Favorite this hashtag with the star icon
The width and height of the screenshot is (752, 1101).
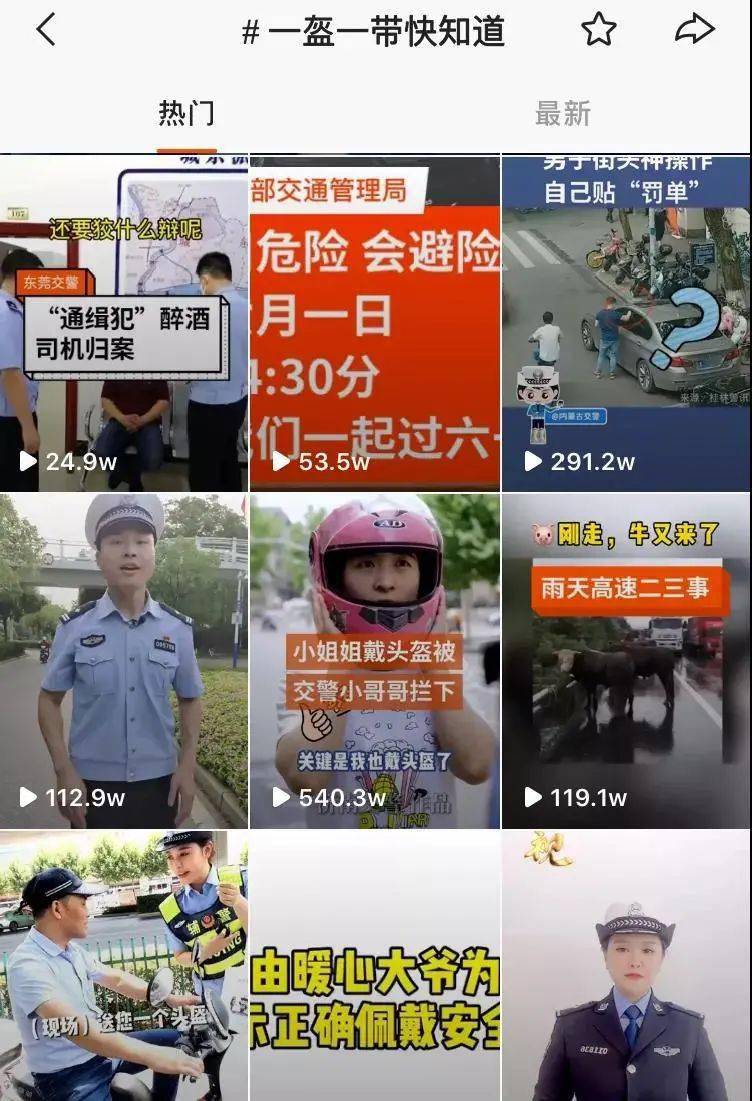click(x=598, y=30)
